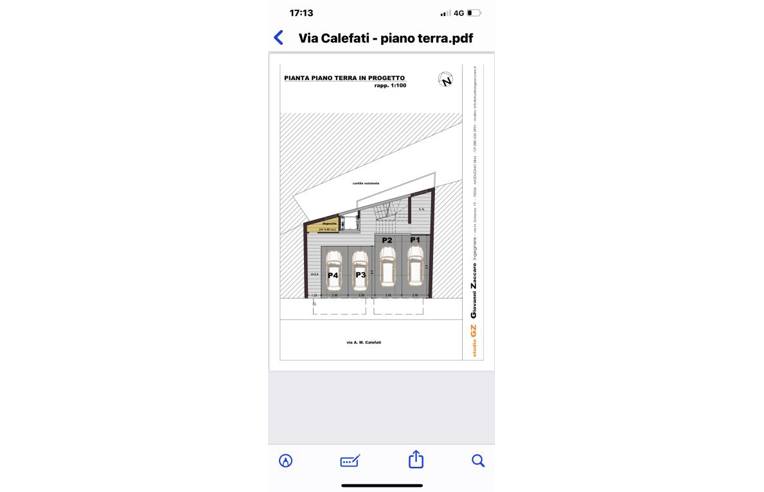This screenshot has width=764, height=492.
Task: Go back from the PDF viewer
Action: point(279,38)
